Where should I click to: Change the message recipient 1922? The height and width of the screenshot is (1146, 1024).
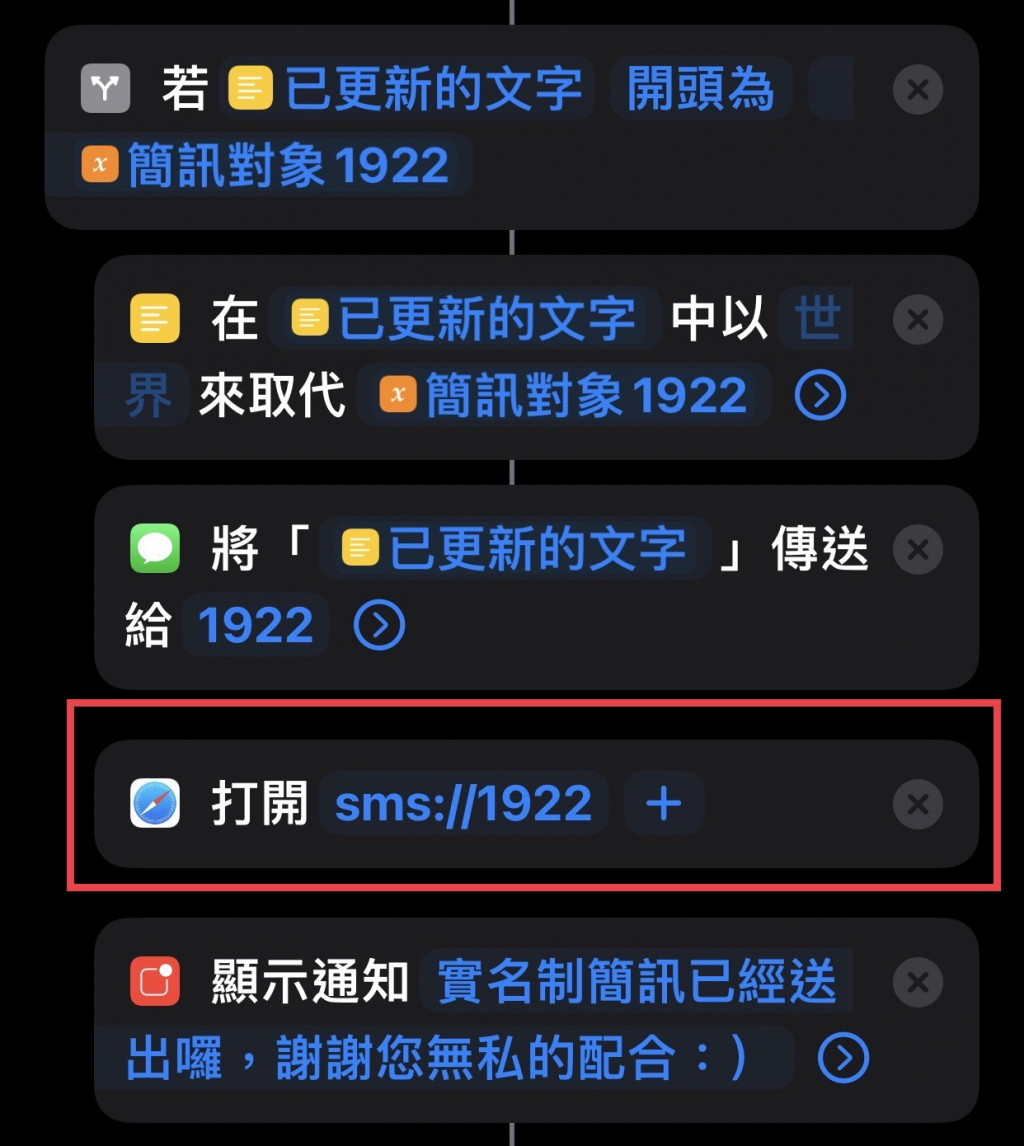(256, 626)
